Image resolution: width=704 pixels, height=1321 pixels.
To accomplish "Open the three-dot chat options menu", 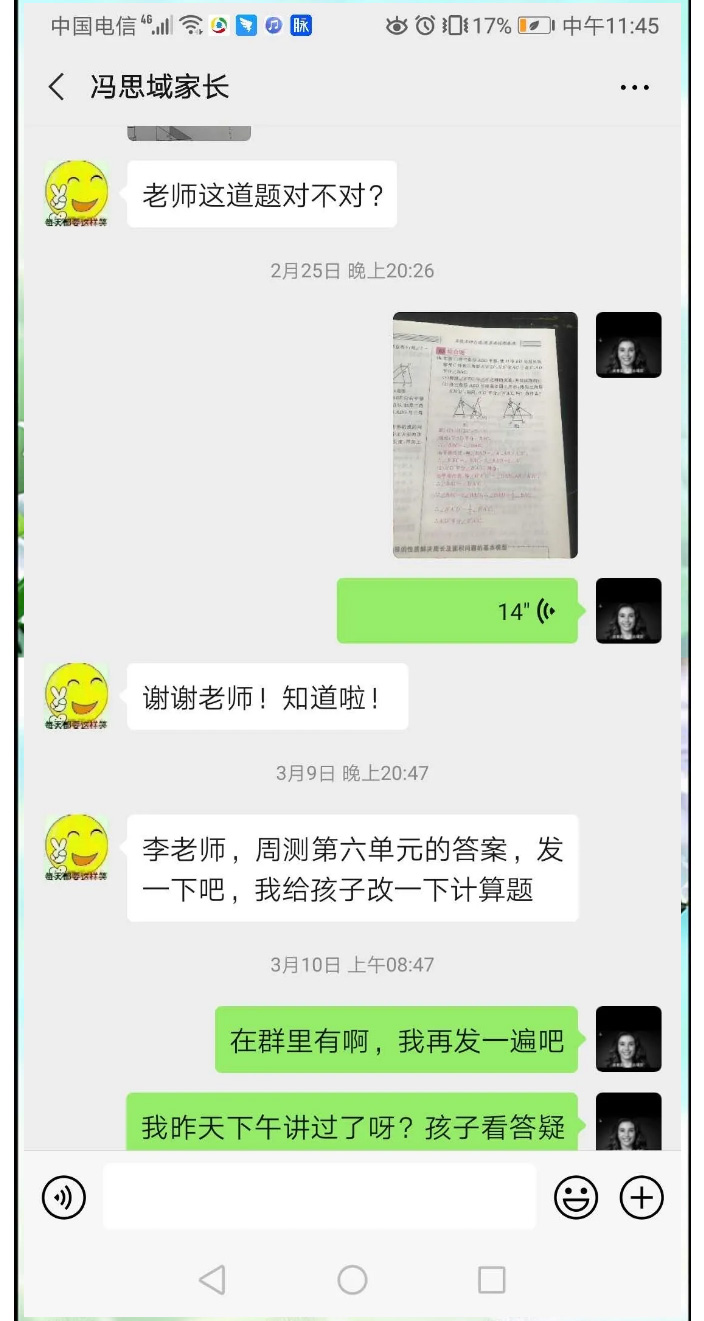I will (634, 88).
